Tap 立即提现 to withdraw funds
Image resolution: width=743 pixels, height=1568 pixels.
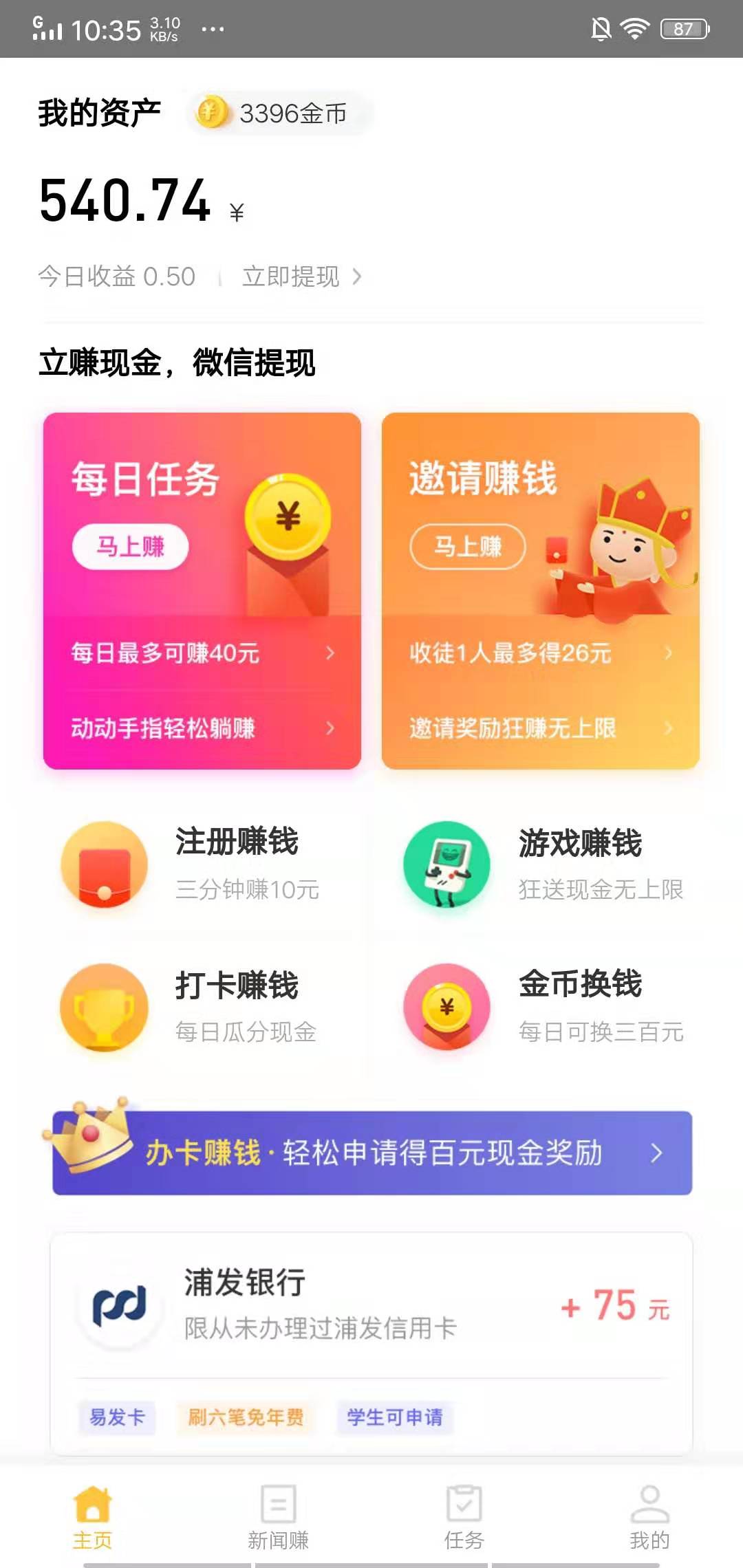click(290, 276)
